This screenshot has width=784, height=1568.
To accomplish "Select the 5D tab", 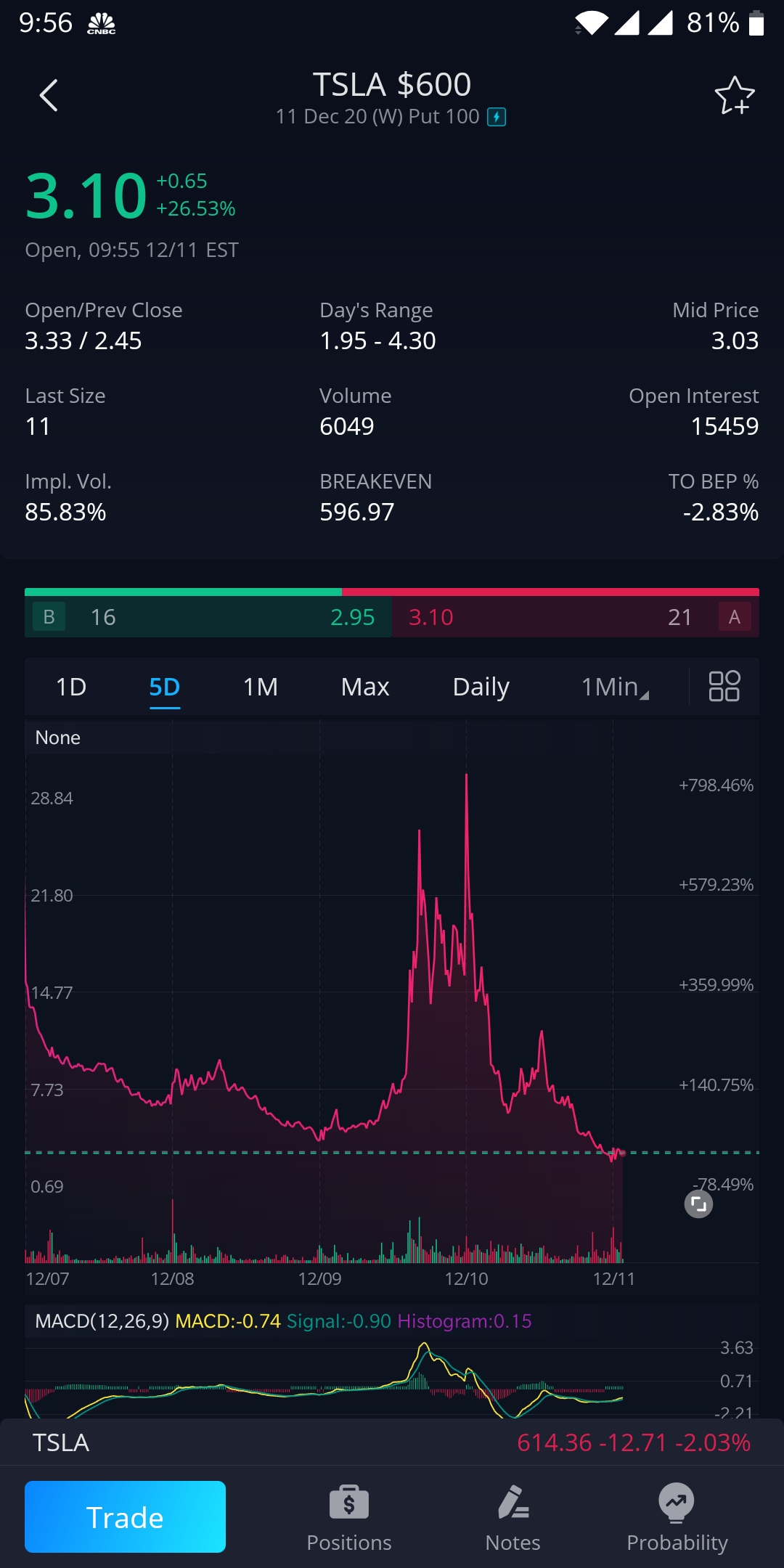I will [163, 687].
